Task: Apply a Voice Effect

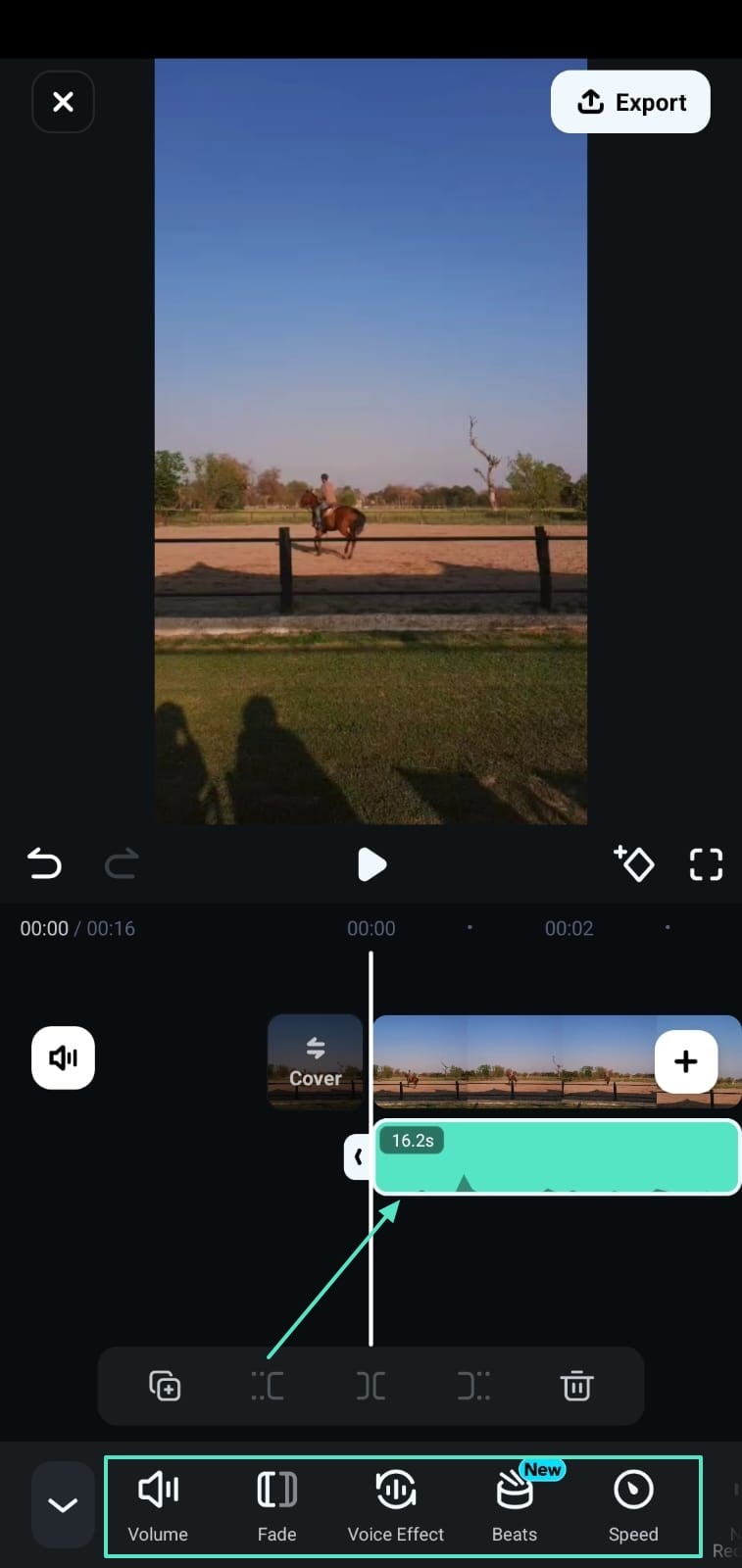Action: point(395,1506)
